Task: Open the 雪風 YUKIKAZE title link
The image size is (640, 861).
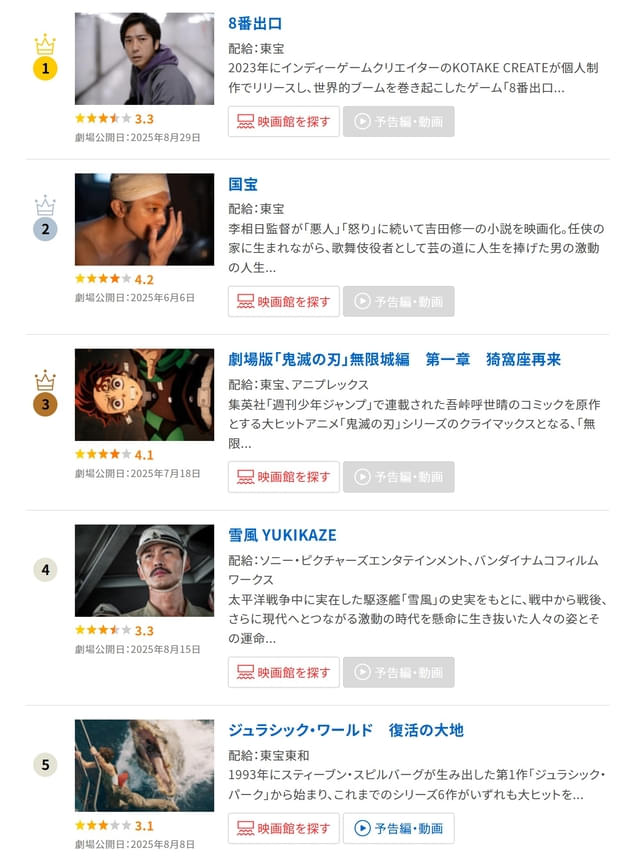Action: pyautogui.click(x=282, y=535)
